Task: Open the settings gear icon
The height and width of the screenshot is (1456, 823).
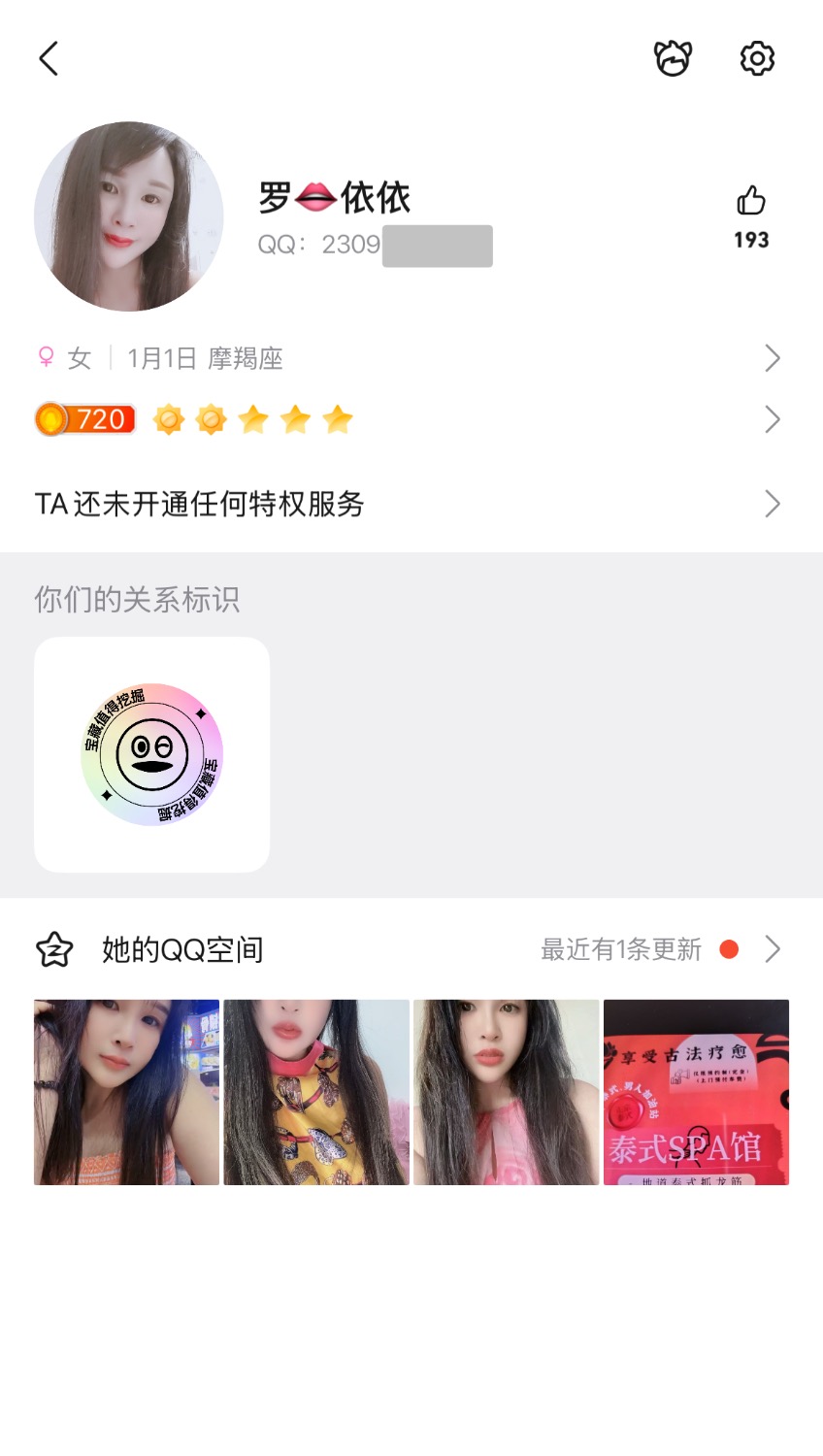Action: click(x=757, y=59)
